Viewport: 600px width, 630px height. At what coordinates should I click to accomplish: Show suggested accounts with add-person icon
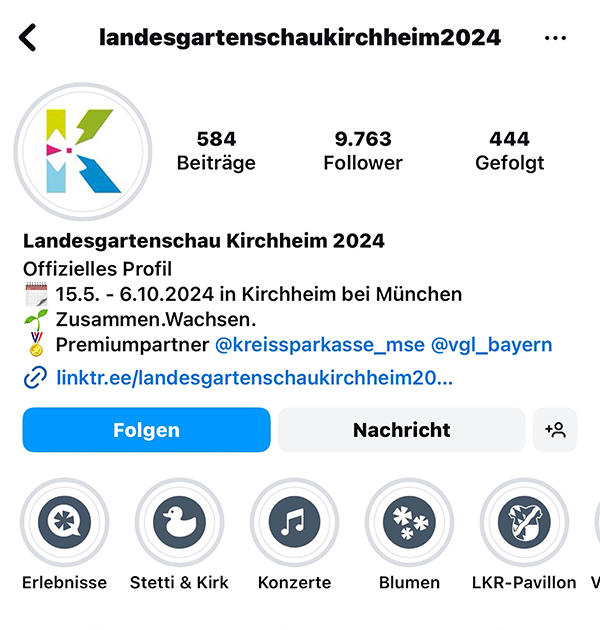pyautogui.click(x=555, y=430)
